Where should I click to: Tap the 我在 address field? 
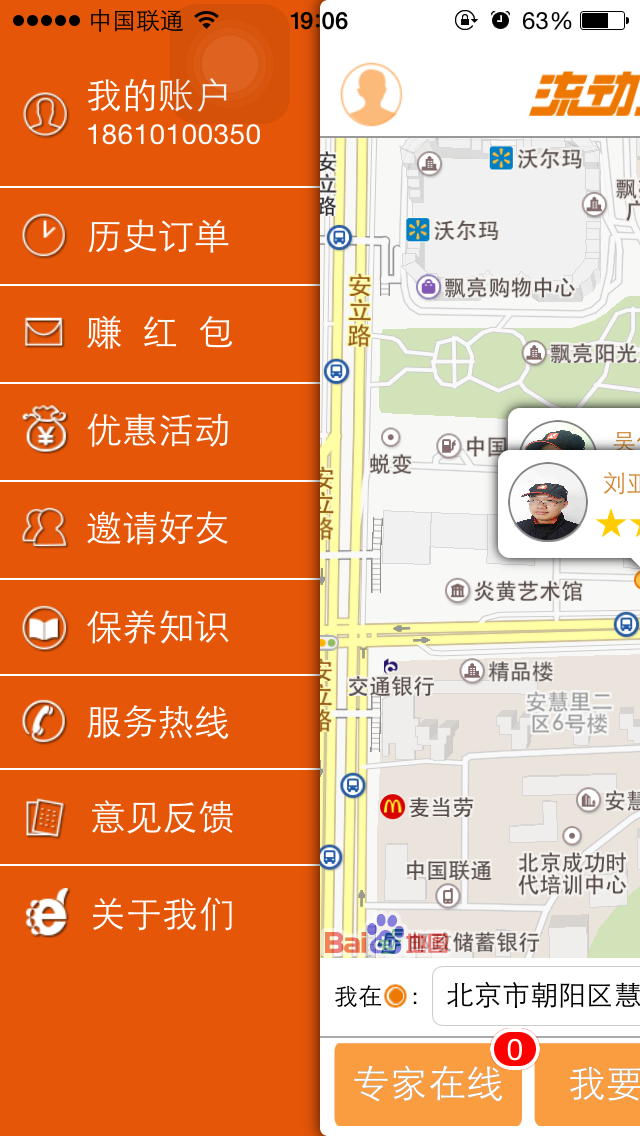click(x=536, y=996)
